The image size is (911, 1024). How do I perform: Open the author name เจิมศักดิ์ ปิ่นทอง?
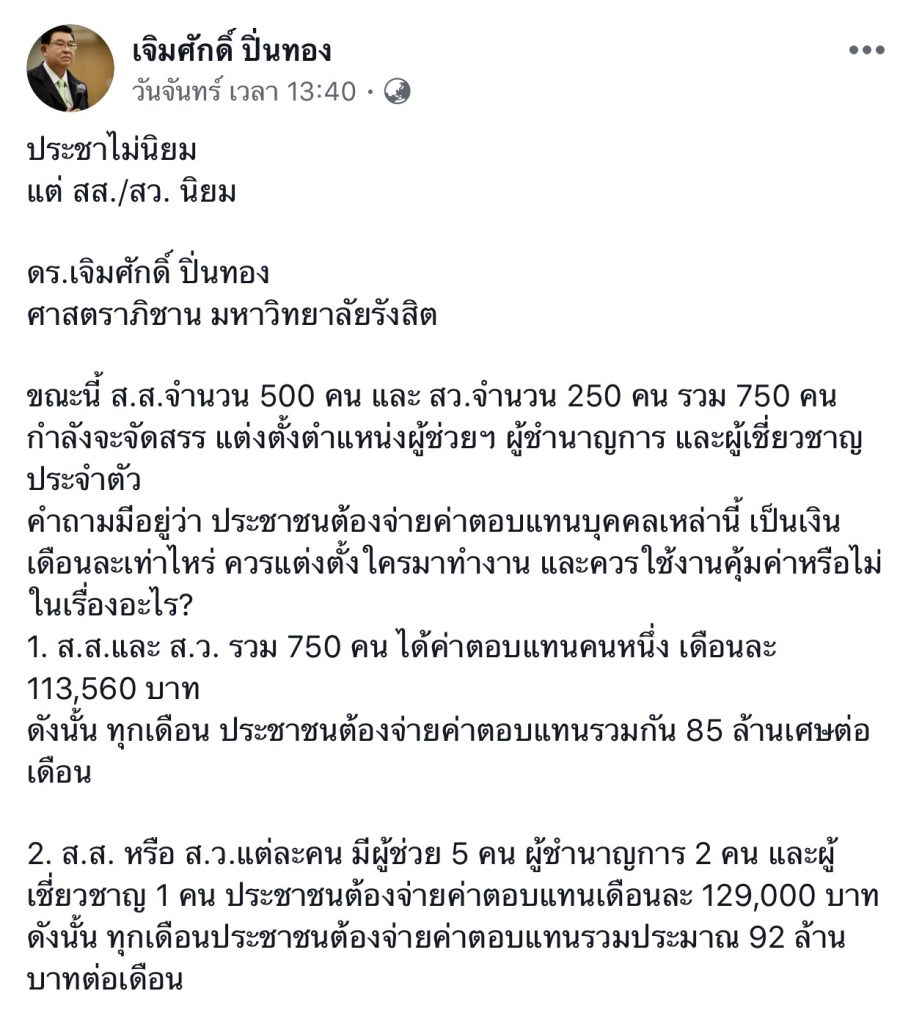231,50
